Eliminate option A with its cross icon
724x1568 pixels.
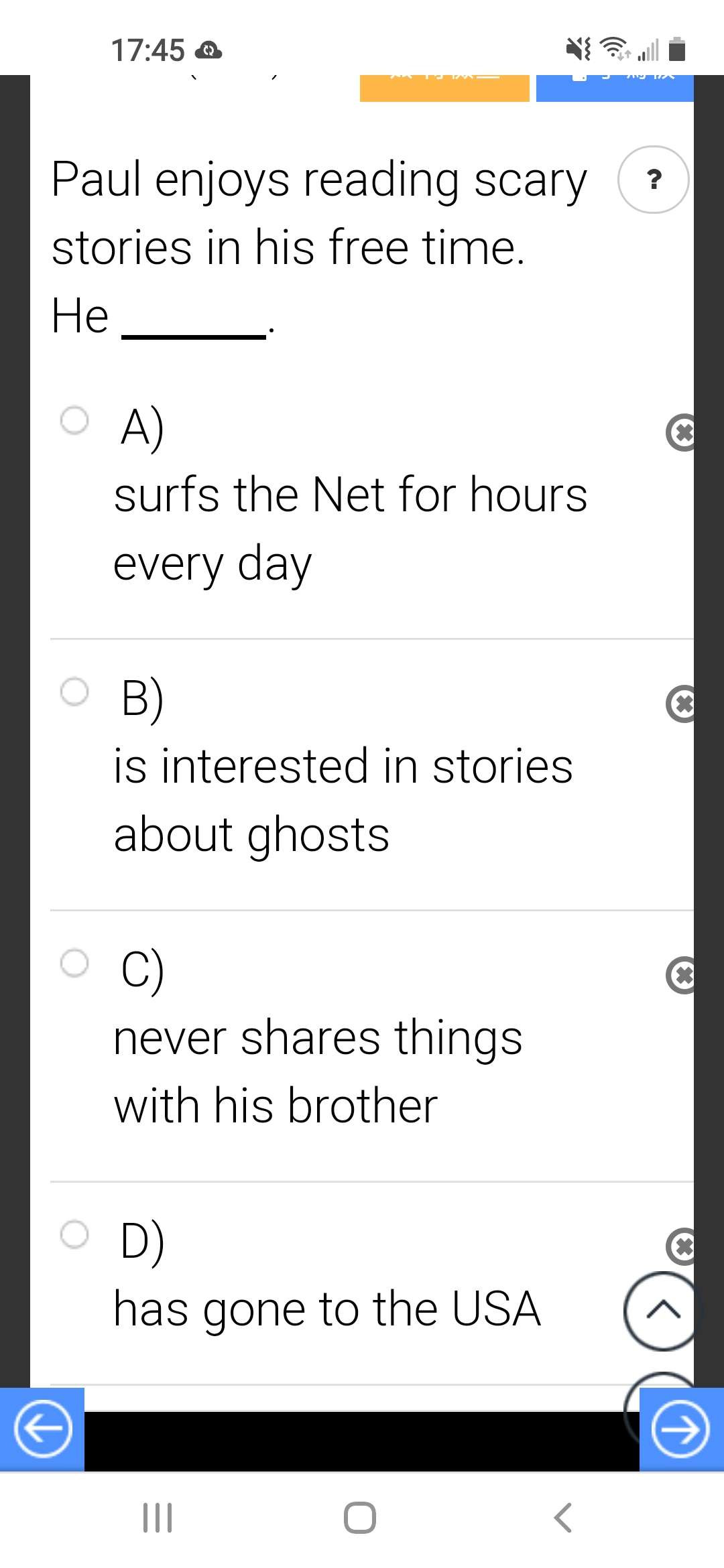(x=680, y=433)
